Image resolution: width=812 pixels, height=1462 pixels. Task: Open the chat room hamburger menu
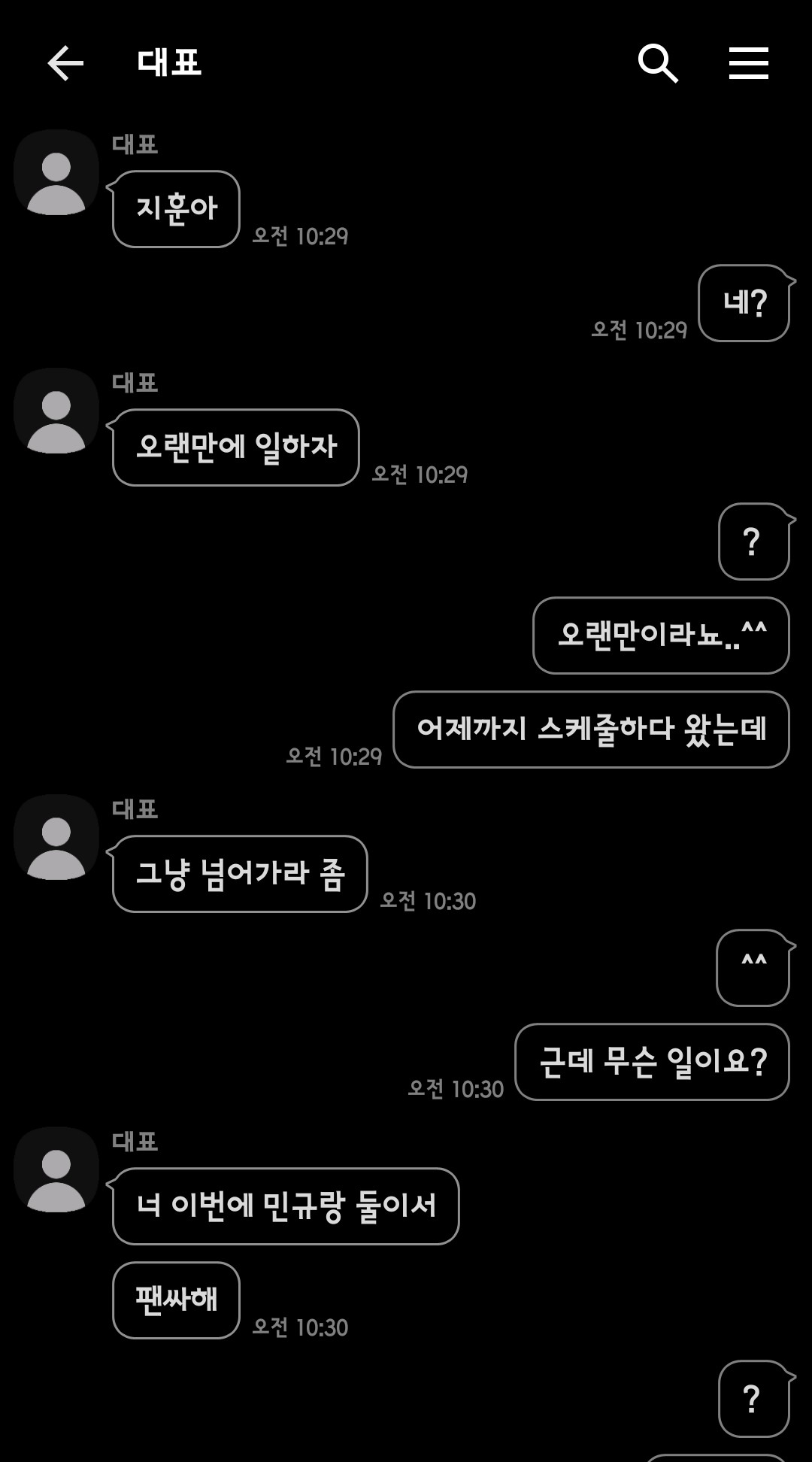click(x=748, y=62)
